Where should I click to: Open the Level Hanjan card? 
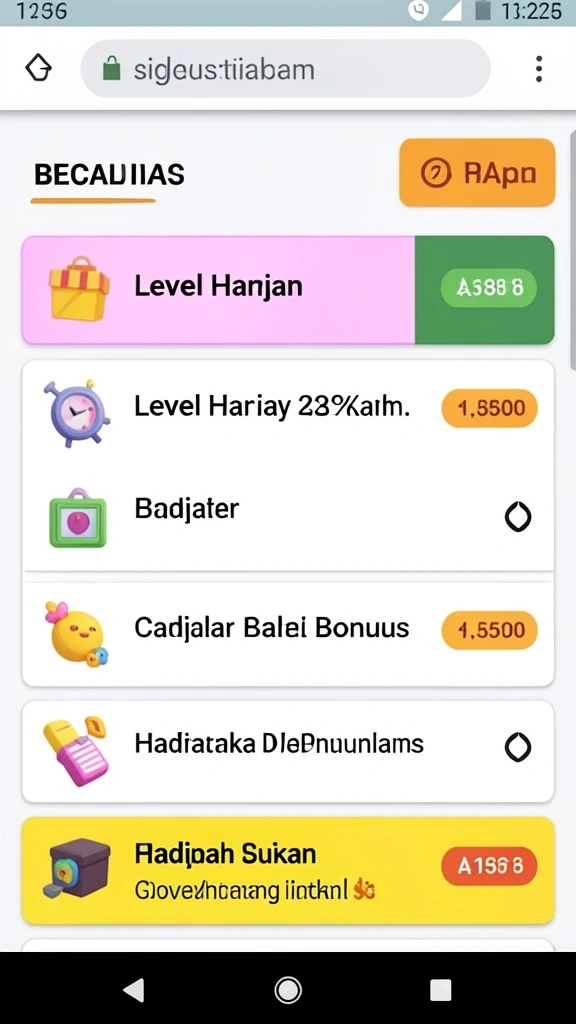288,290
